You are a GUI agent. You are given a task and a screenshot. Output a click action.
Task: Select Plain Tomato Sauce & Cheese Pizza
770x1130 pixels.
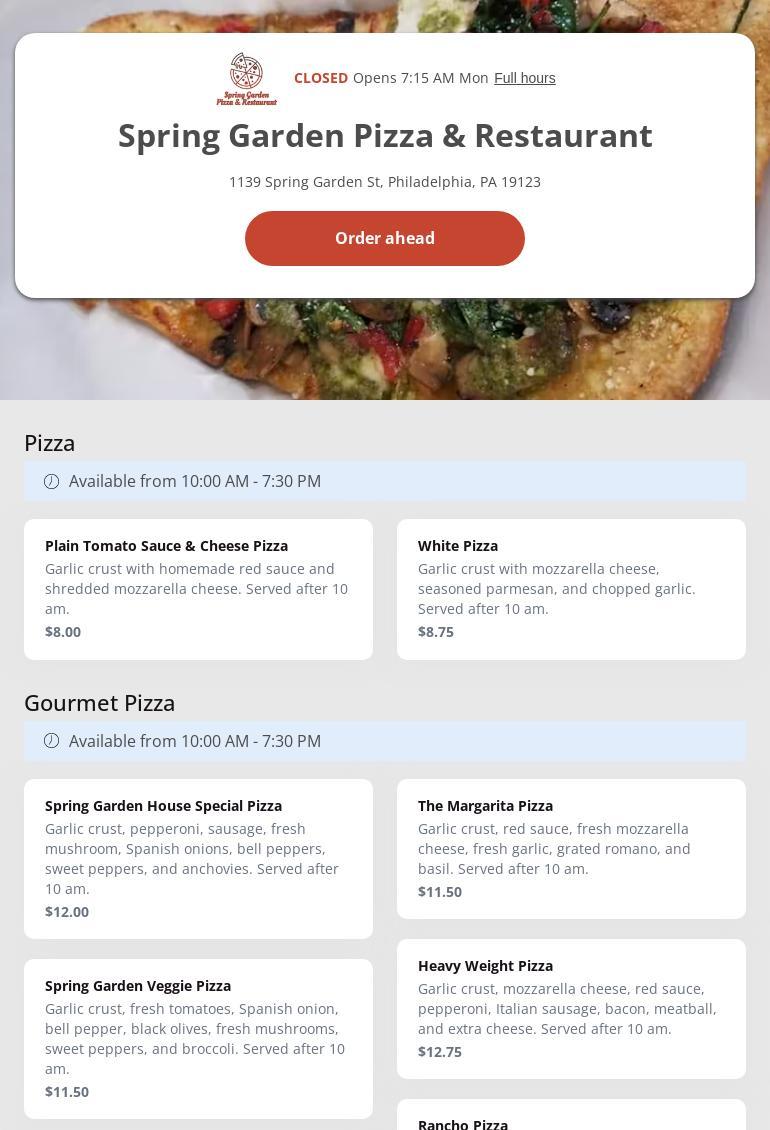198,588
